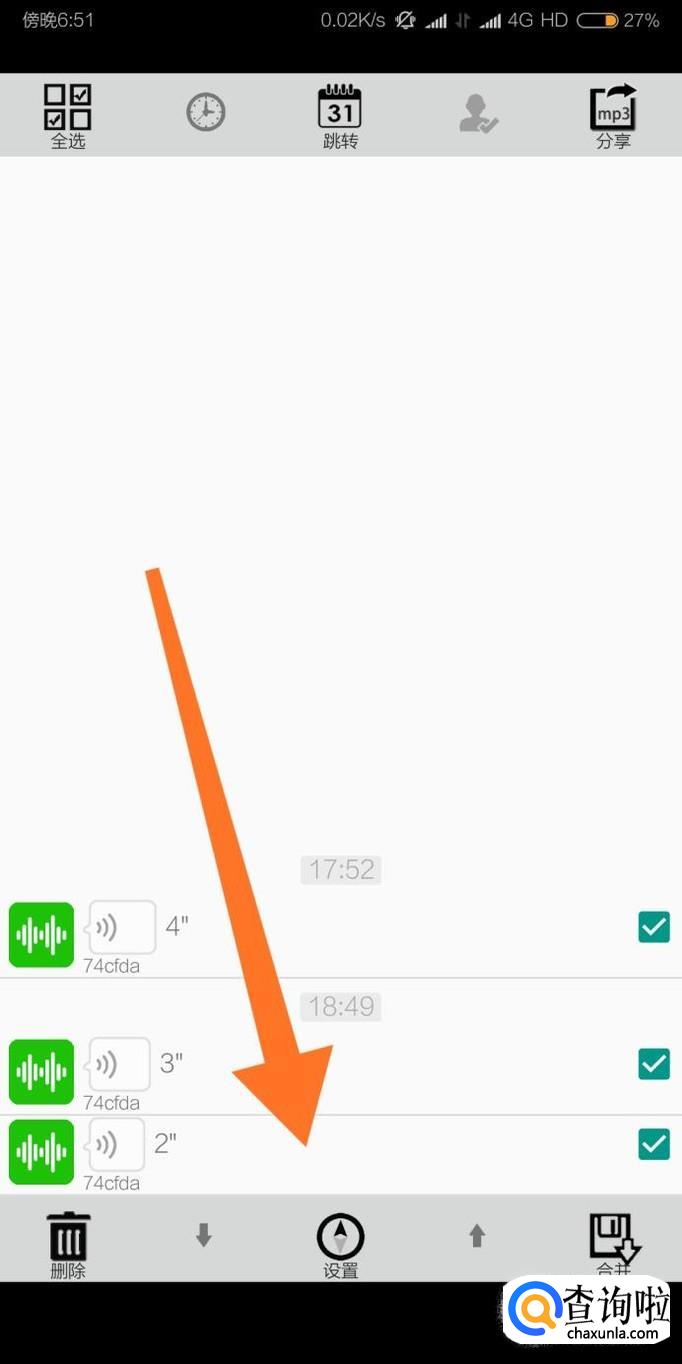
Task: Tap the up arrow in bottom bar
Action: tap(477, 1236)
